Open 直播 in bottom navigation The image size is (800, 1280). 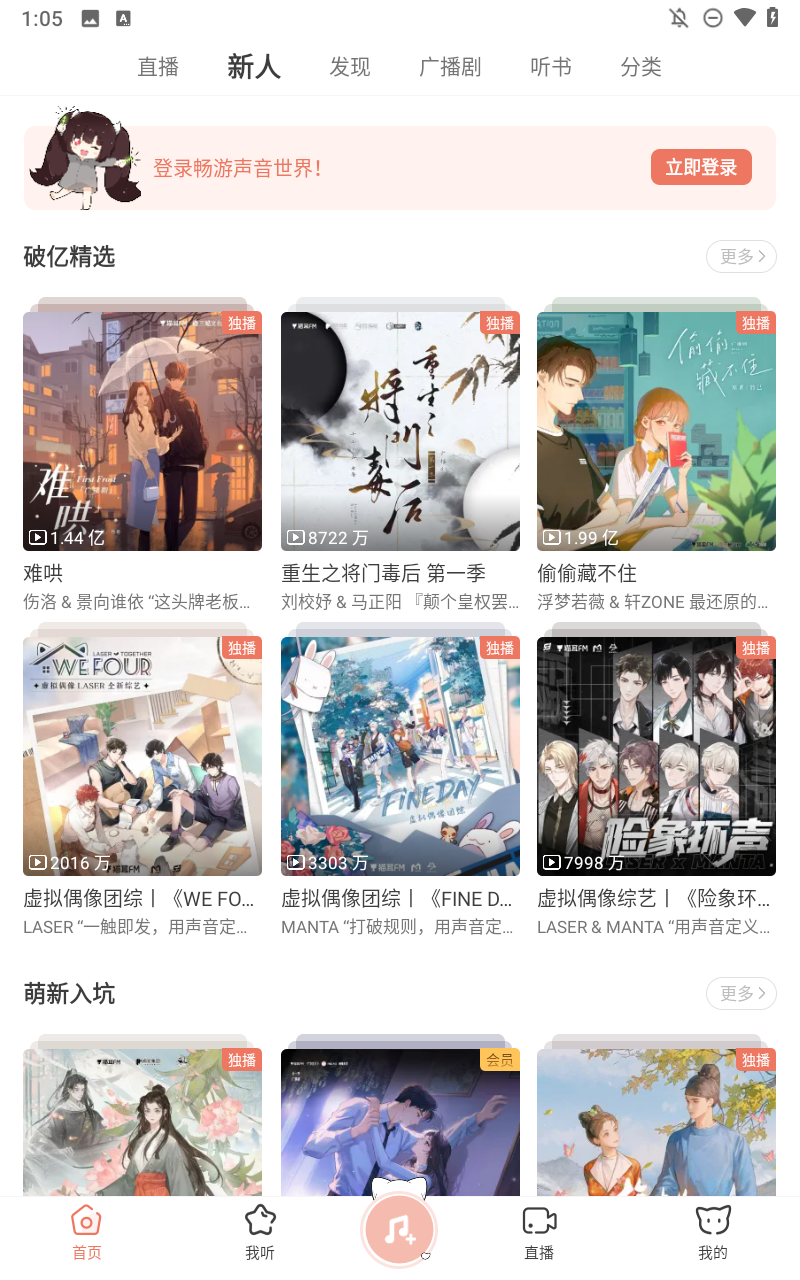[539, 1232]
